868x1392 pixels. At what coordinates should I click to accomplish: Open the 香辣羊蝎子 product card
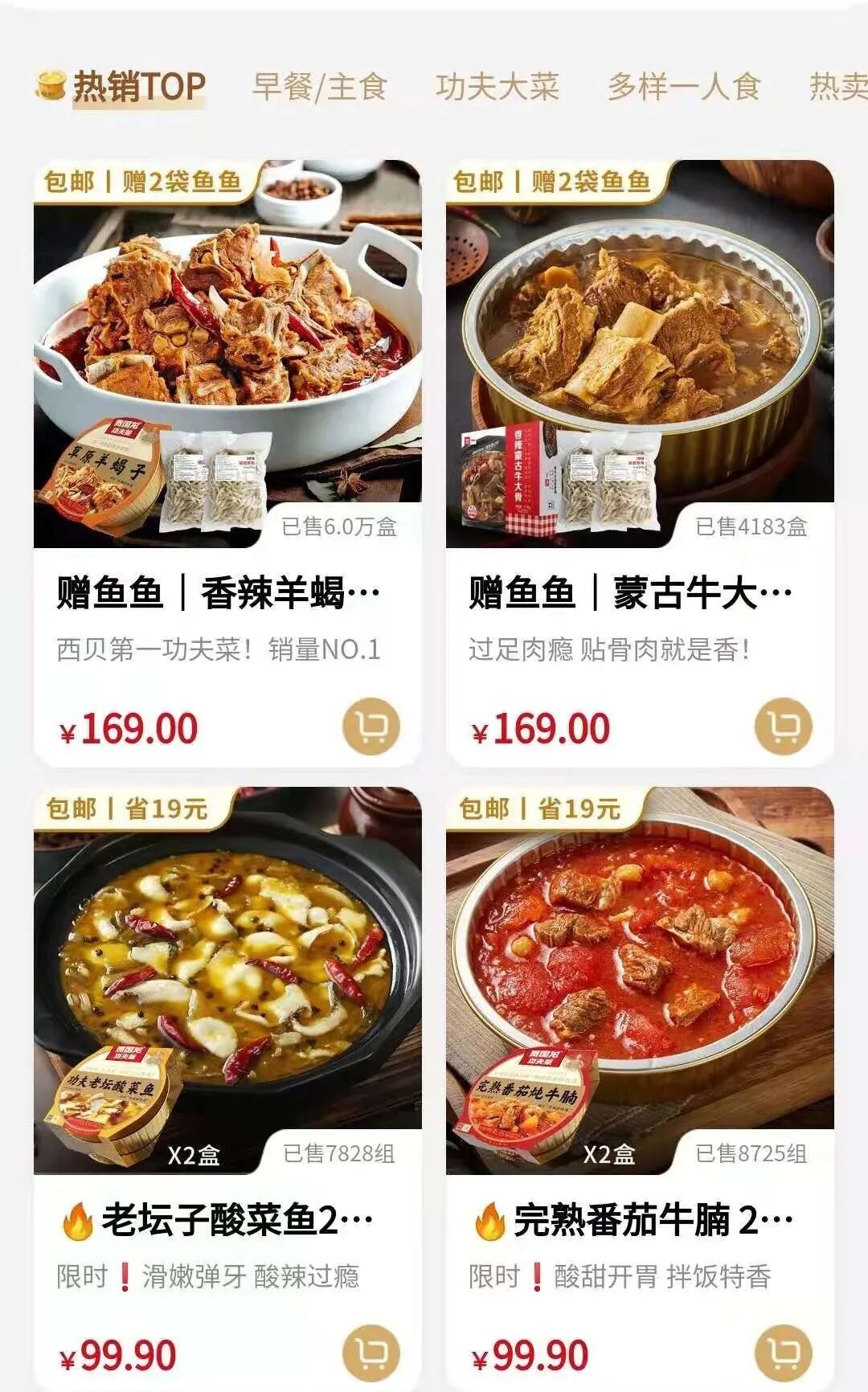(x=227, y=354)
